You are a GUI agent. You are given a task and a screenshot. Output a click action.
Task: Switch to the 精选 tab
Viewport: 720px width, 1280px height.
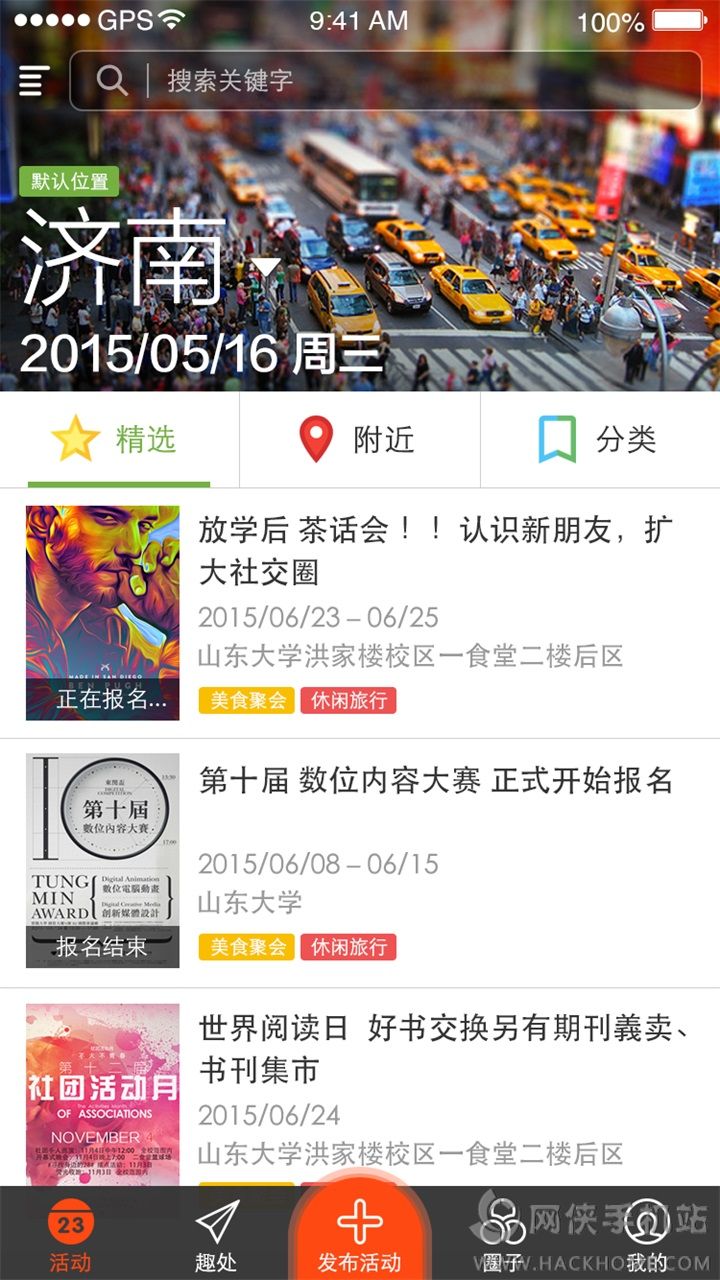(x=119, y=439)
